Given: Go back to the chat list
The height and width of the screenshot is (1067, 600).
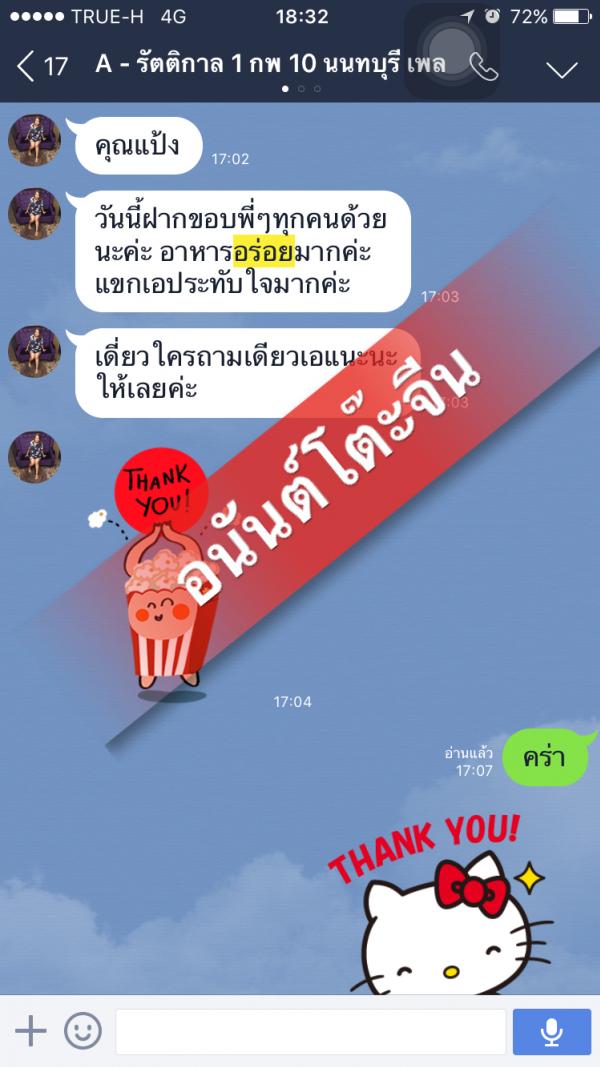Looking at the screenshot, I should tap(40, 67).
